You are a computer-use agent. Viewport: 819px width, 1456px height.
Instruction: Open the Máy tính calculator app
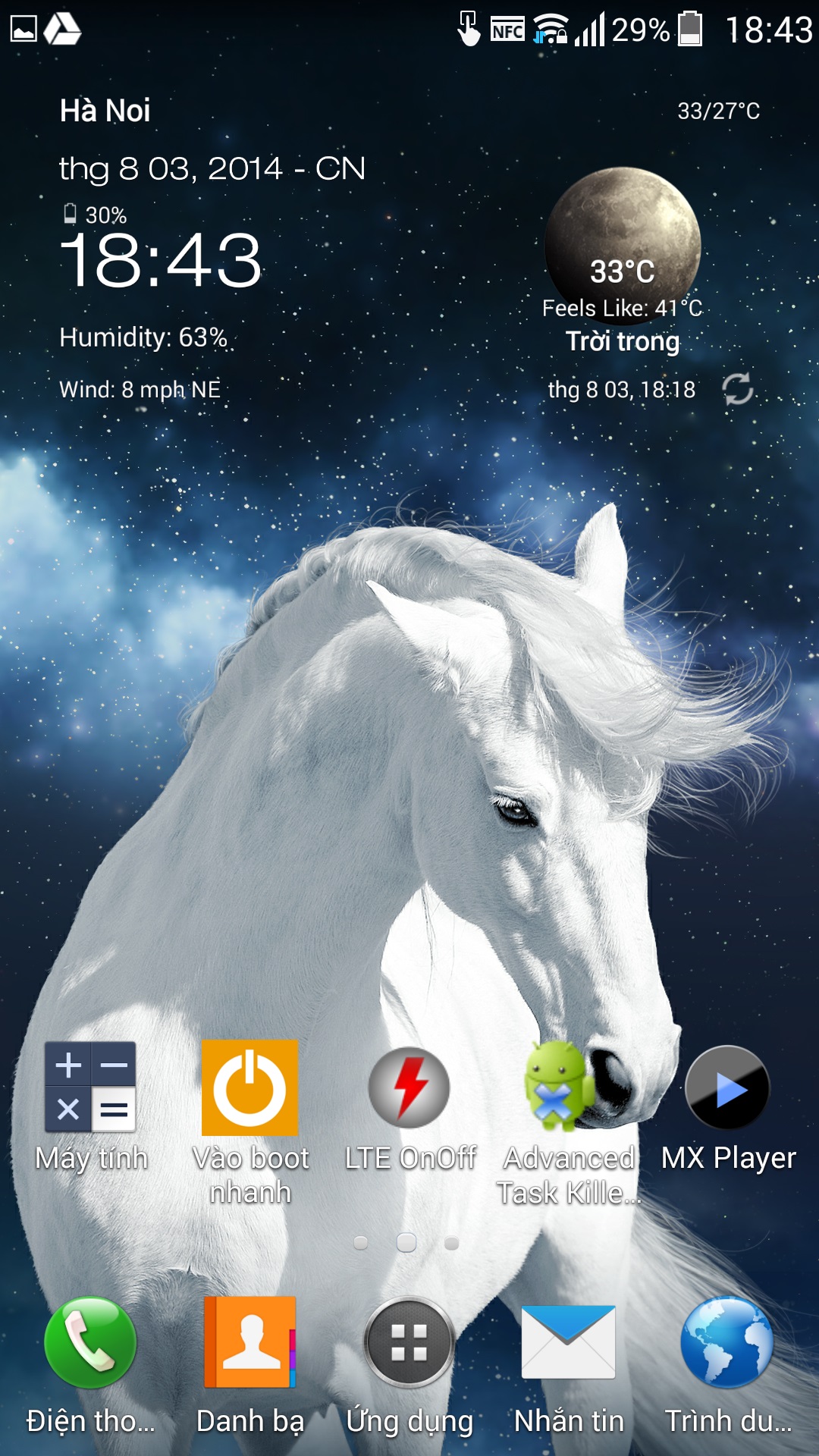(90, 1087)
